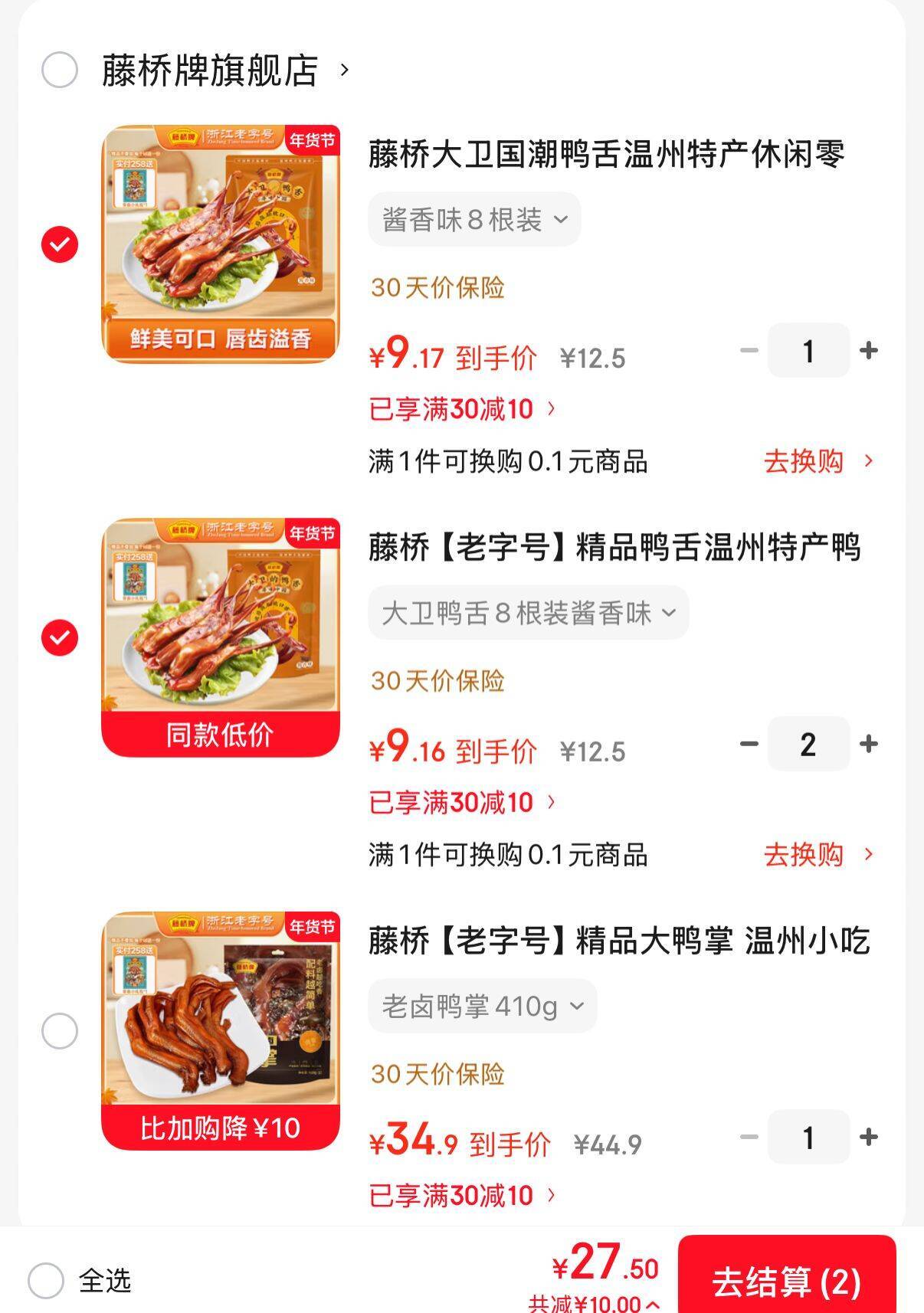Increase quantity of 精品大鸭掌
The height and width of the screenshot is (1313, 924).
[869, 1138]
